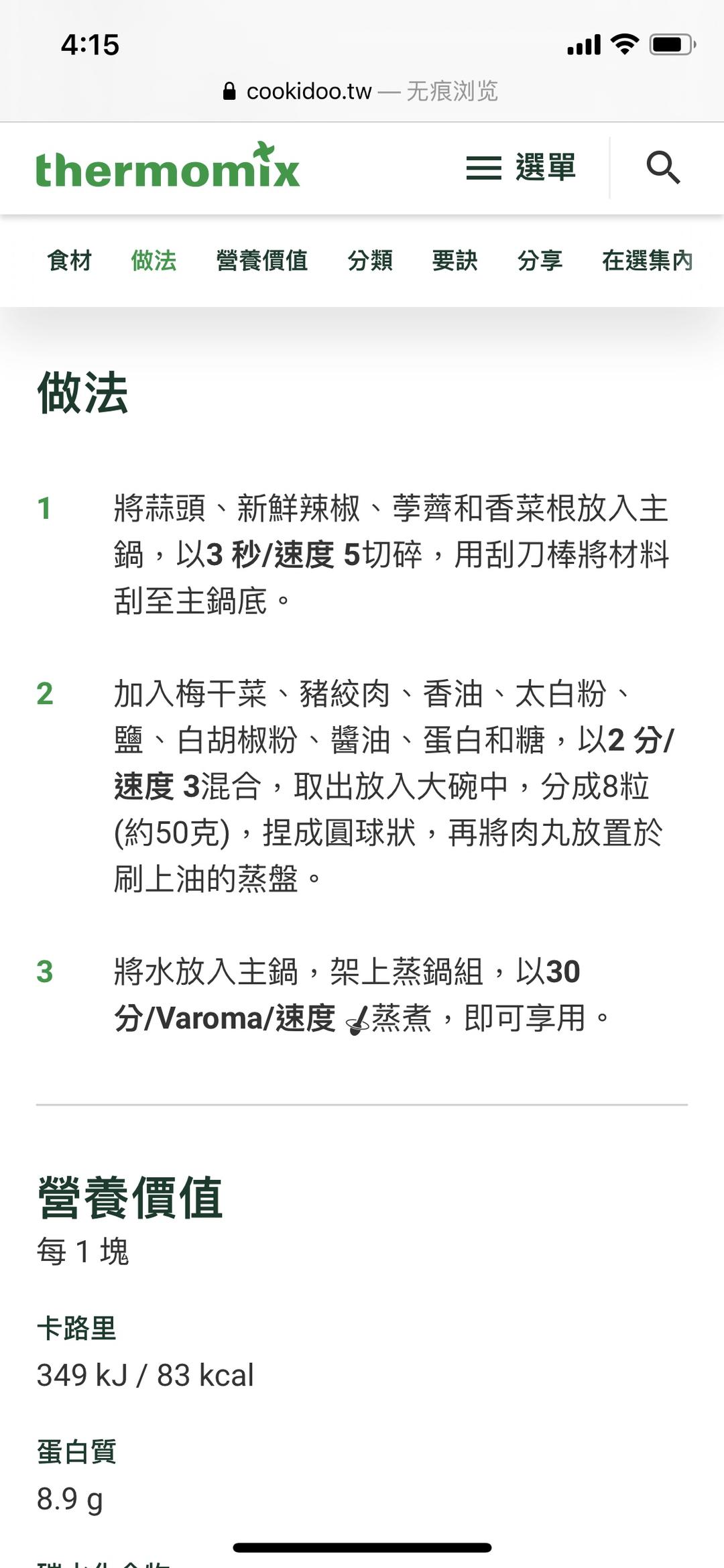The height and width of the screenshot is (1568, 724).
Task: Switch to the 食材 tab
Action: point(70,260)
